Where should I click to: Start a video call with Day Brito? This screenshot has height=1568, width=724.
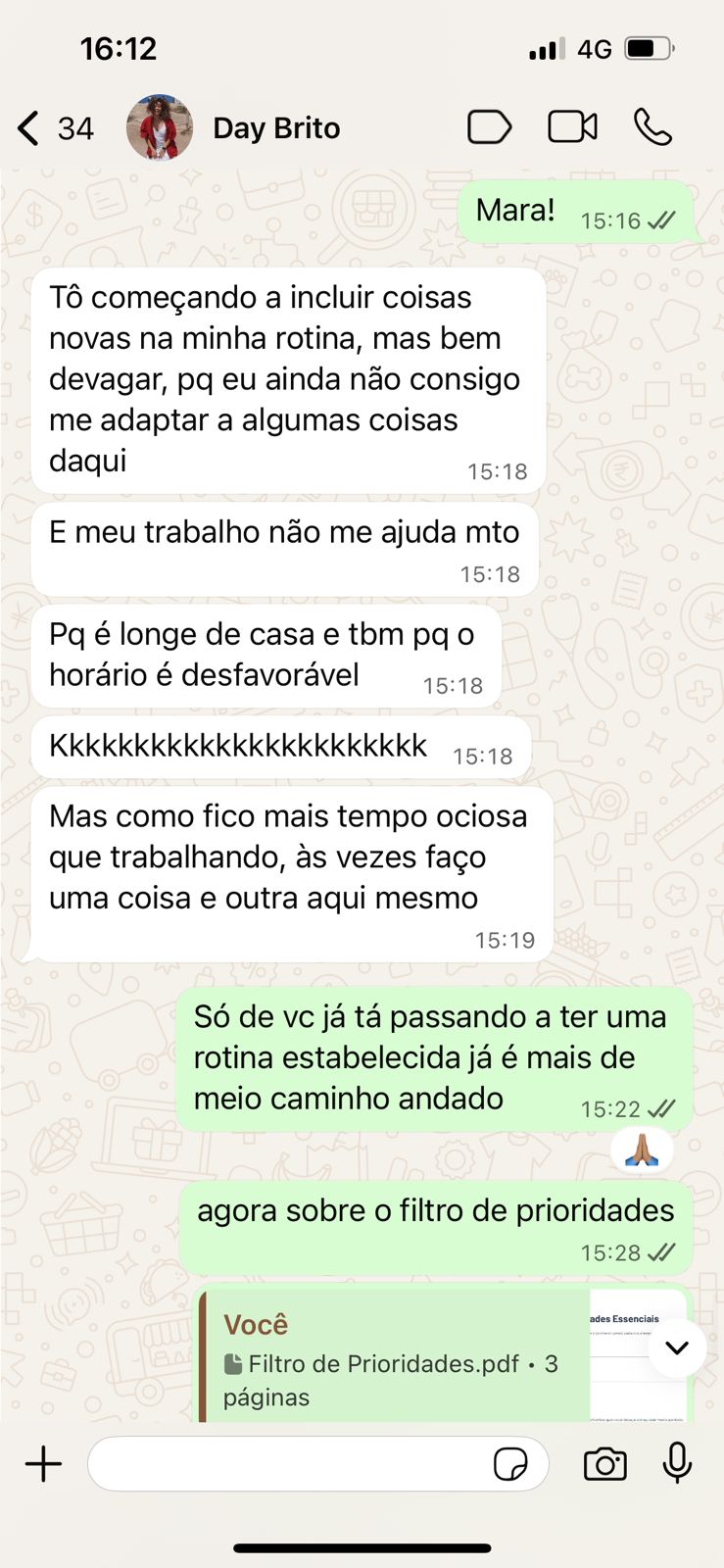(x=572, y=127)
